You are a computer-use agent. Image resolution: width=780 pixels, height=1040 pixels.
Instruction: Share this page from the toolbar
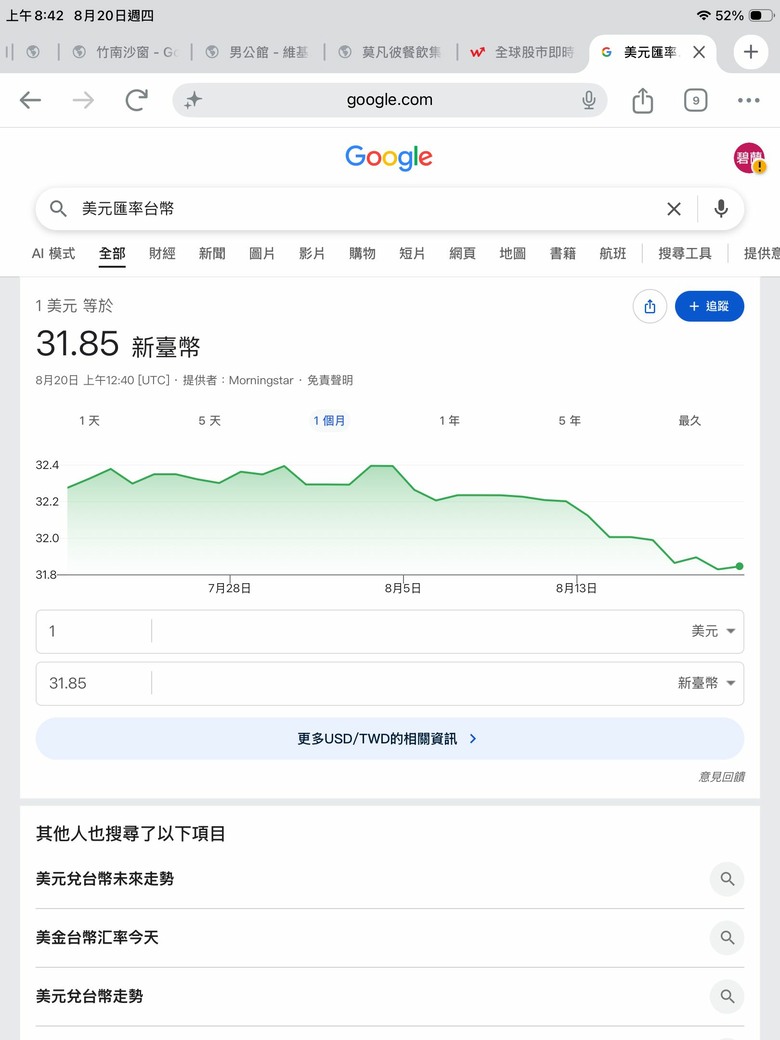coord(642,100)
